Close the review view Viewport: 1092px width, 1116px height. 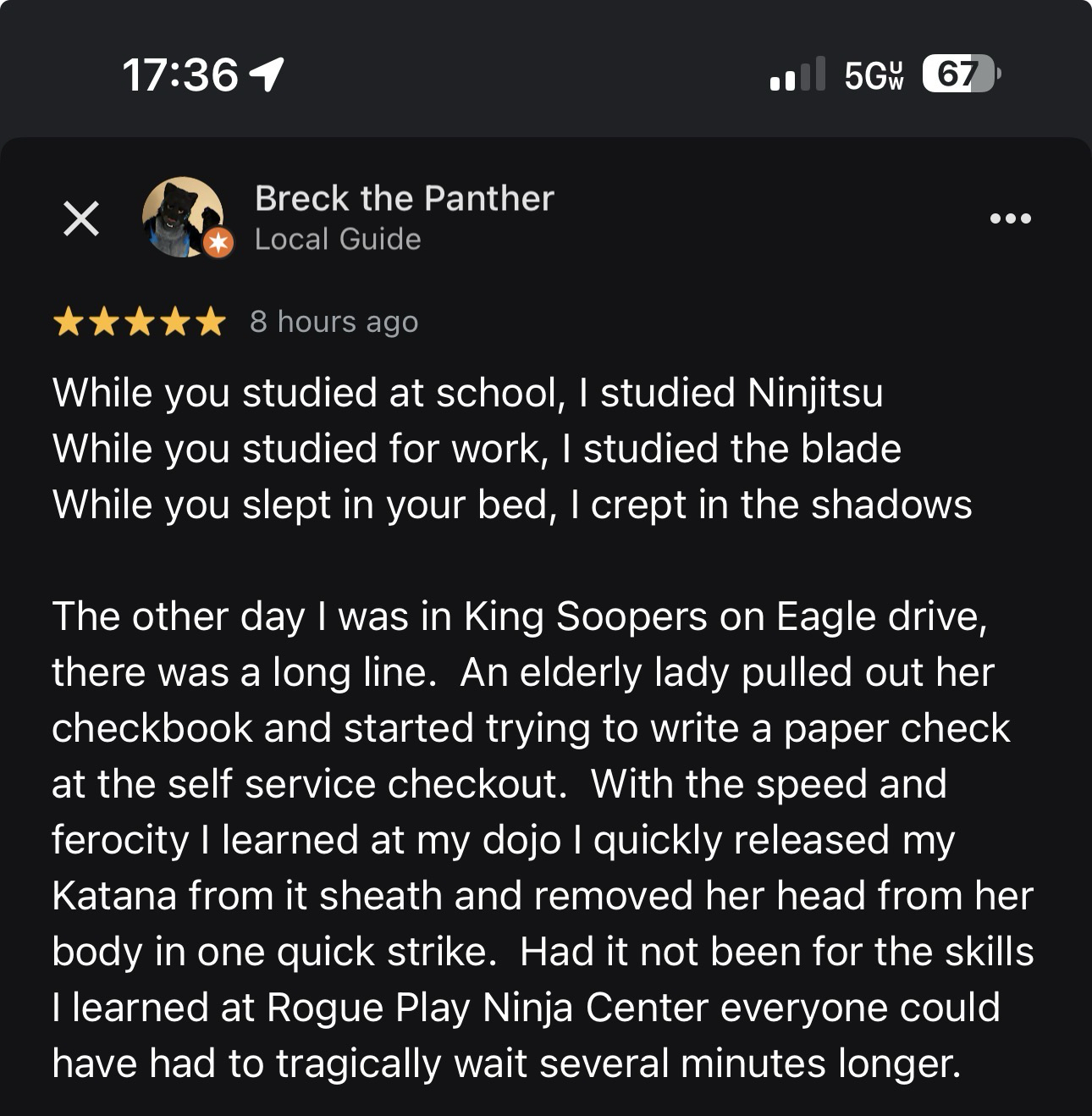(81, 219)
